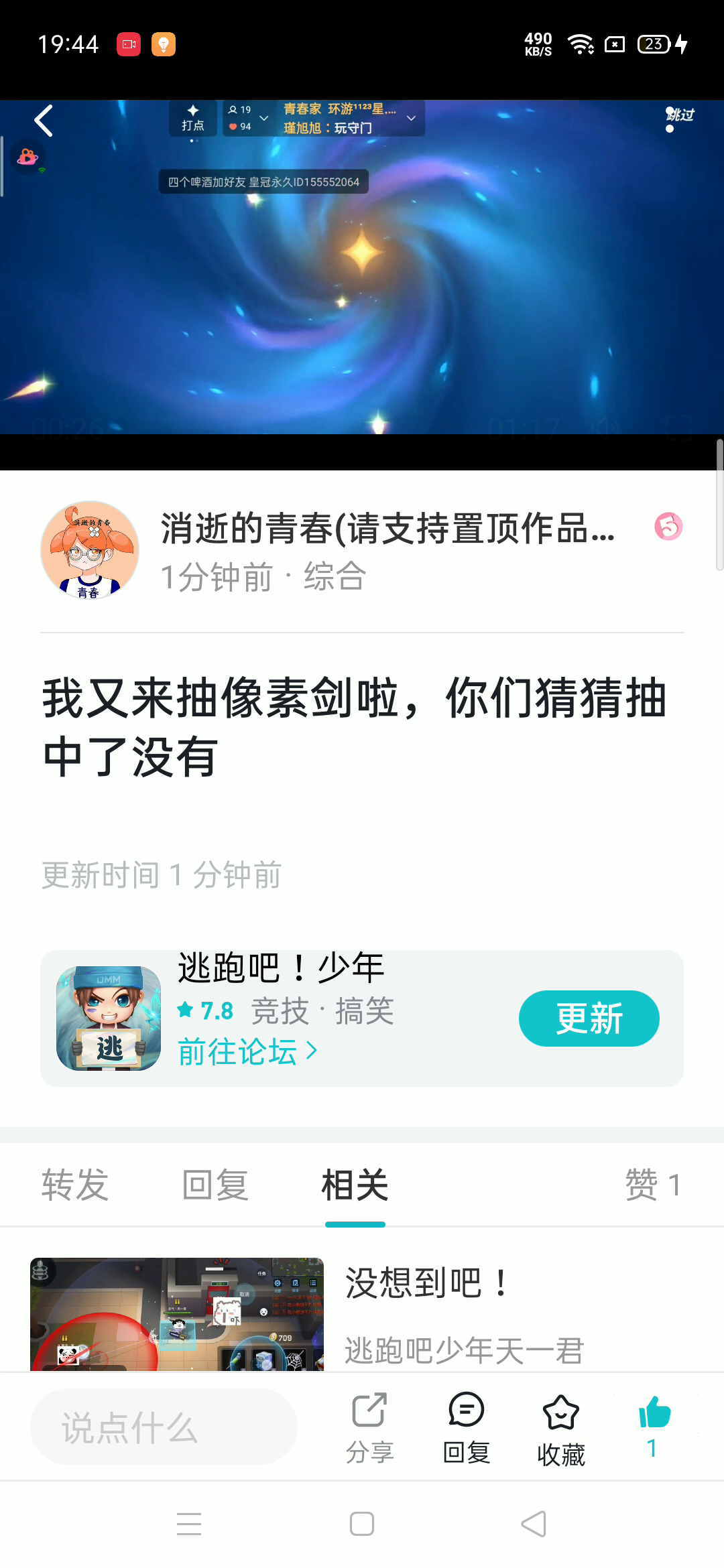This screenshot has width=724, height=1568.
Task: Tap the 说点什么 comment input field
Action: tap(164, 1427)
